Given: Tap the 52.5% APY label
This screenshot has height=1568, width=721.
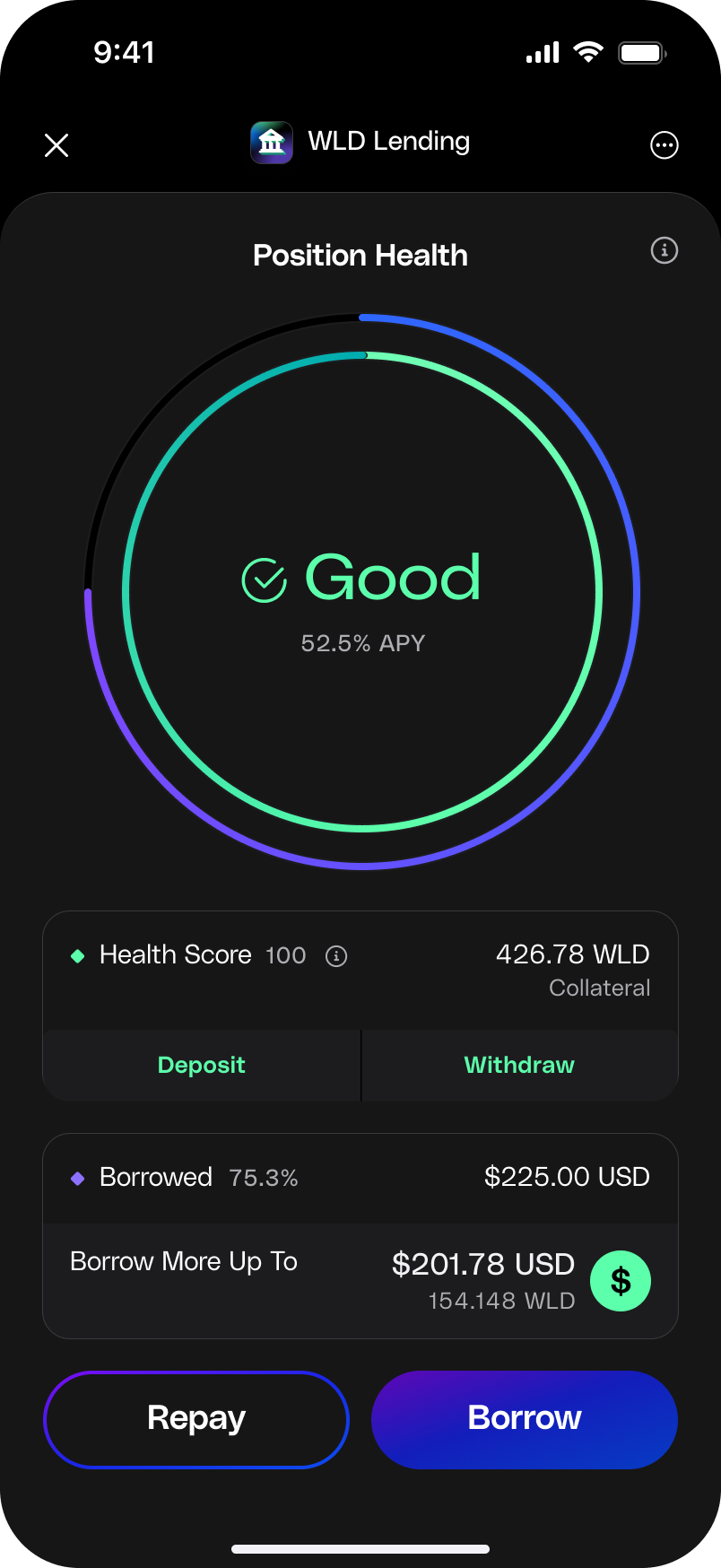Looking at the screenshot, I should (x=361, y=643).
